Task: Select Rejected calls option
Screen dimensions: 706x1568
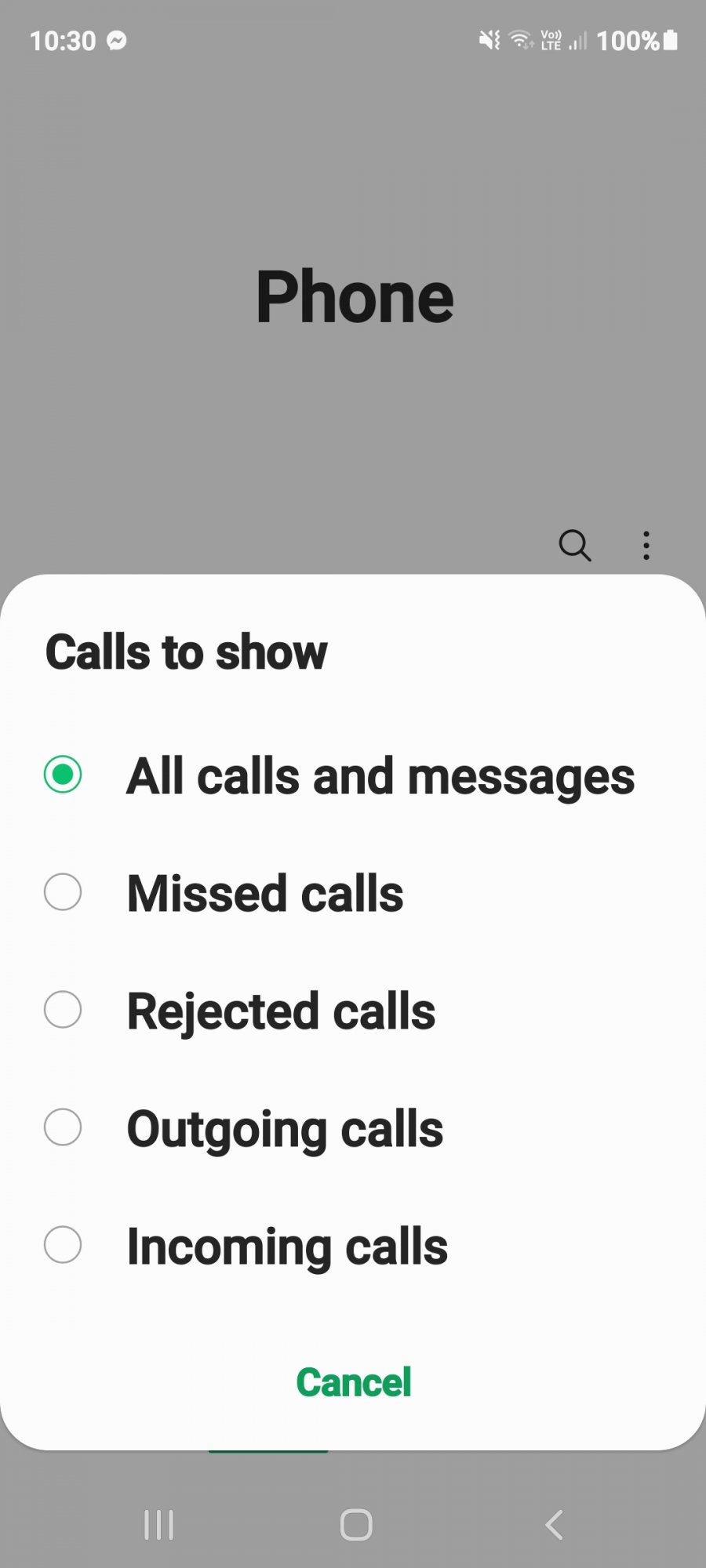Action: click(353, 1011)
